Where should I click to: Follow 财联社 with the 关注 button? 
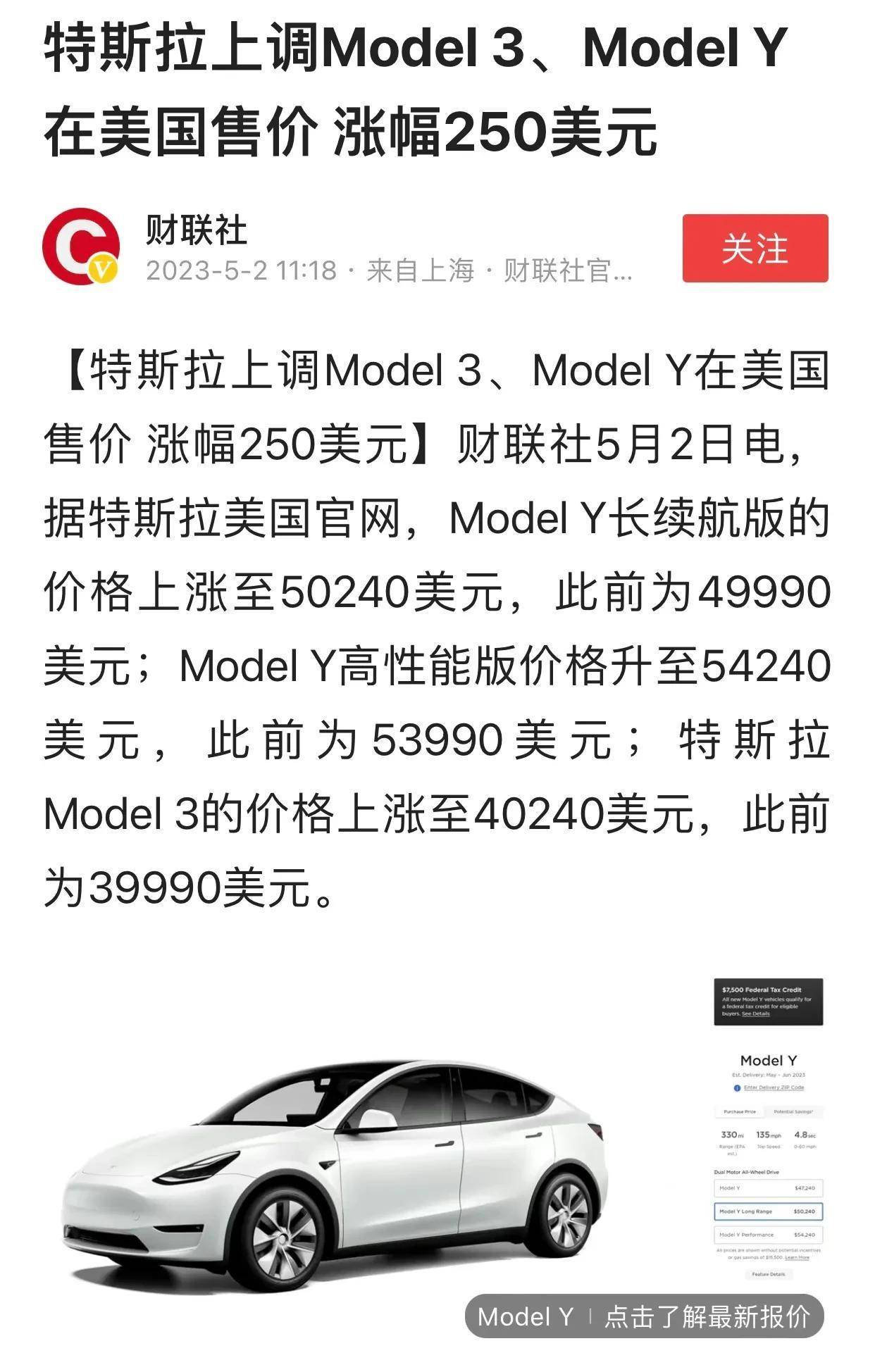(x=755, y=249)
